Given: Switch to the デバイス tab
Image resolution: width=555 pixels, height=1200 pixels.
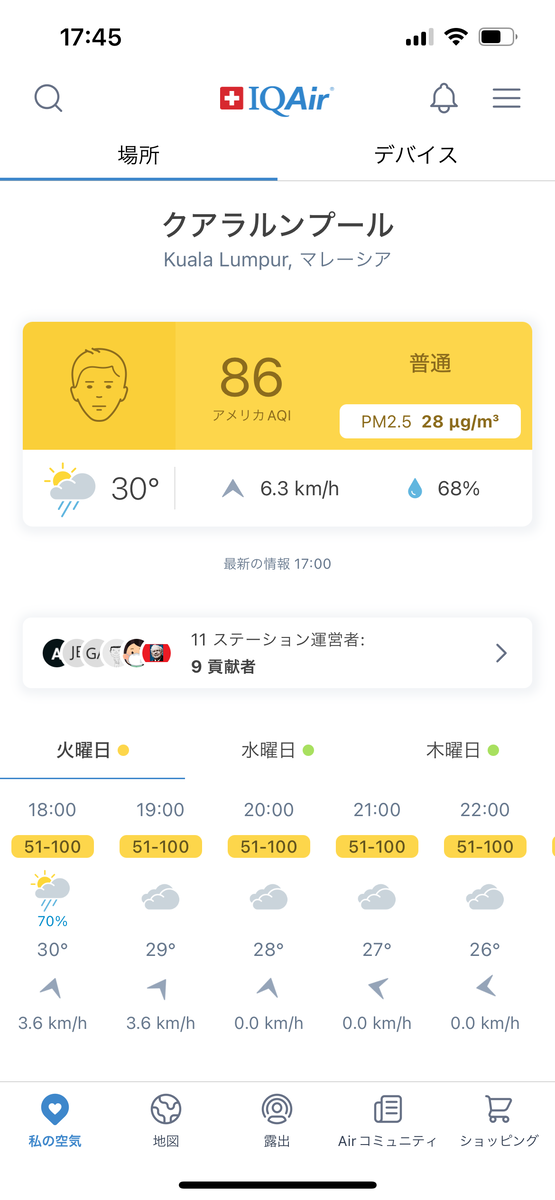Looking at the screenshot, I should 416,155.
